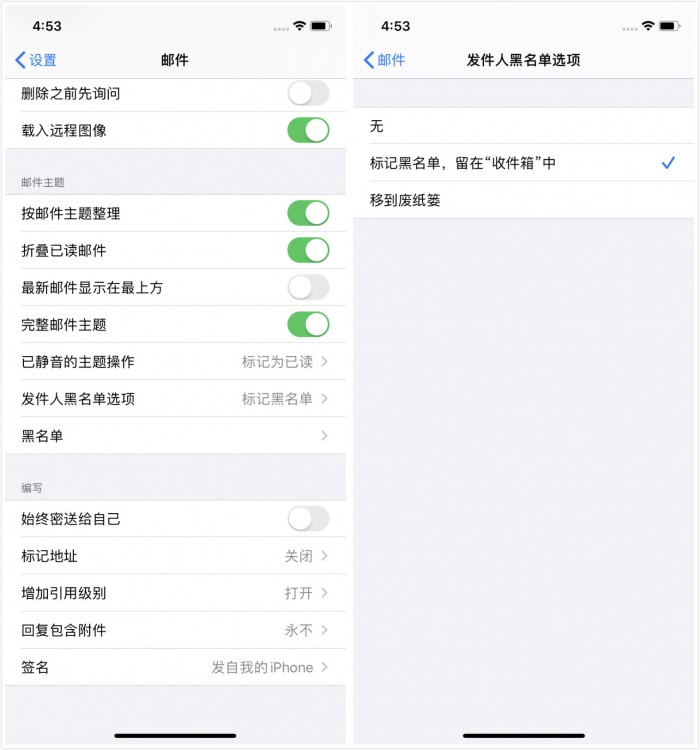The height and width of the screenshot is (750, 700).
Task: Select 移到废纸篓 option
Action: point(523,200)
